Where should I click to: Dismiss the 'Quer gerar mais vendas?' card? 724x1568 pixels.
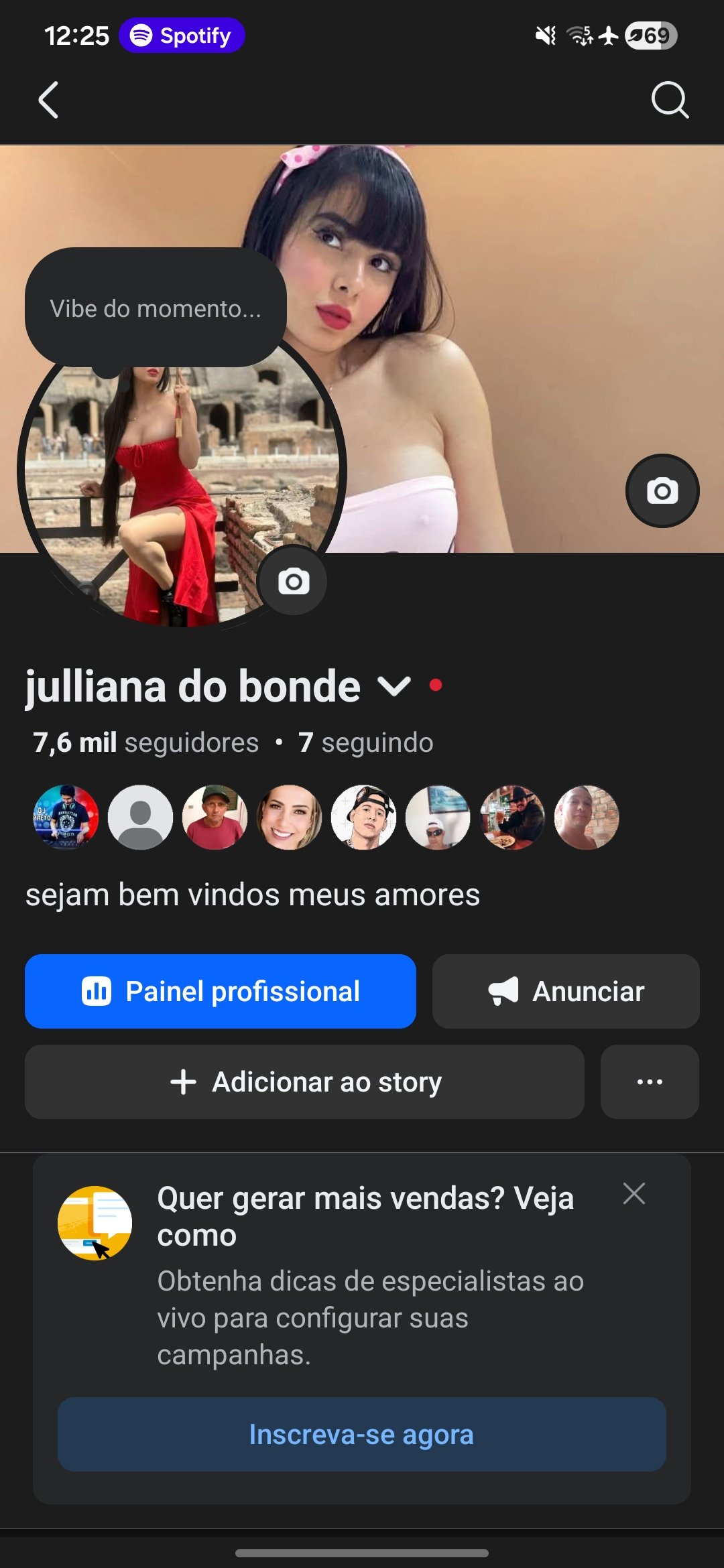click(x=633, y=1193)
